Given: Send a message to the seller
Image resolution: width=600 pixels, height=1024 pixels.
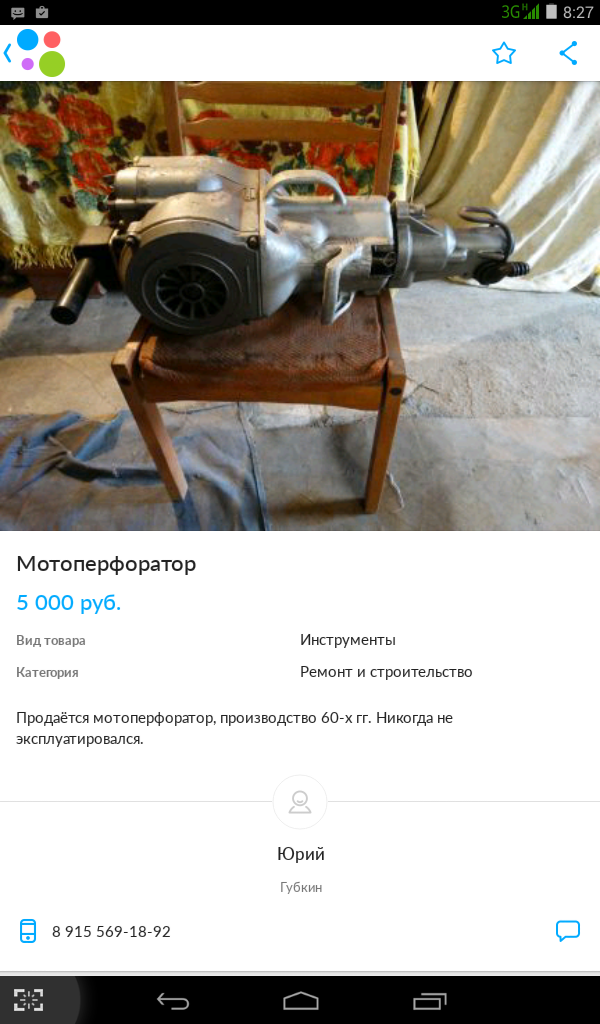Looking at the screenshot, I should point(567,931).
